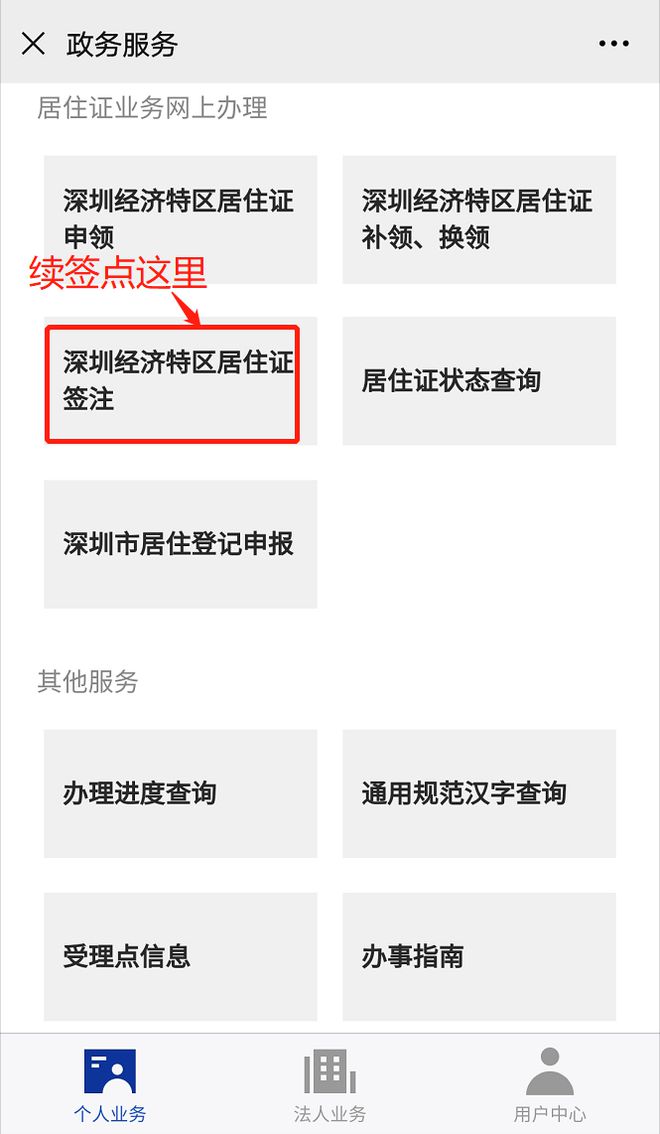Check 办理进度查询

(x=180, y=793)
